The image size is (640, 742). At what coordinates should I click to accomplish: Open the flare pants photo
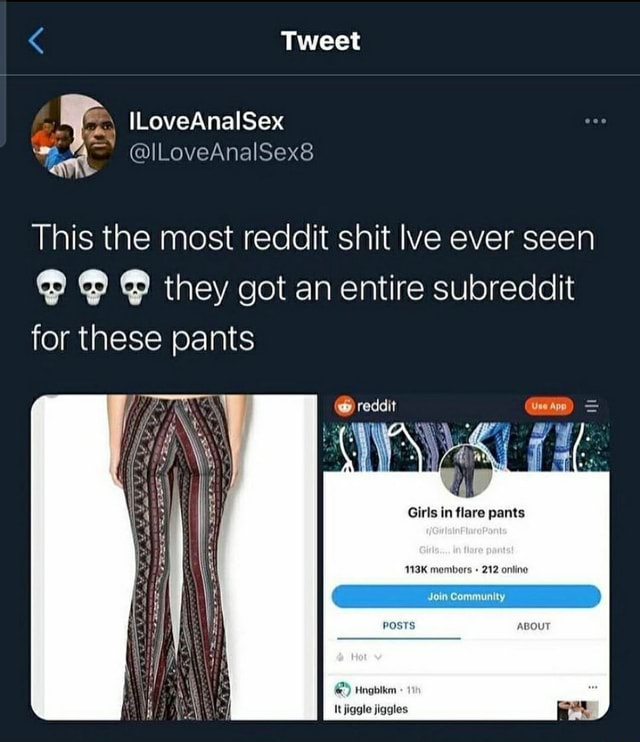click(x=174, y=557)
